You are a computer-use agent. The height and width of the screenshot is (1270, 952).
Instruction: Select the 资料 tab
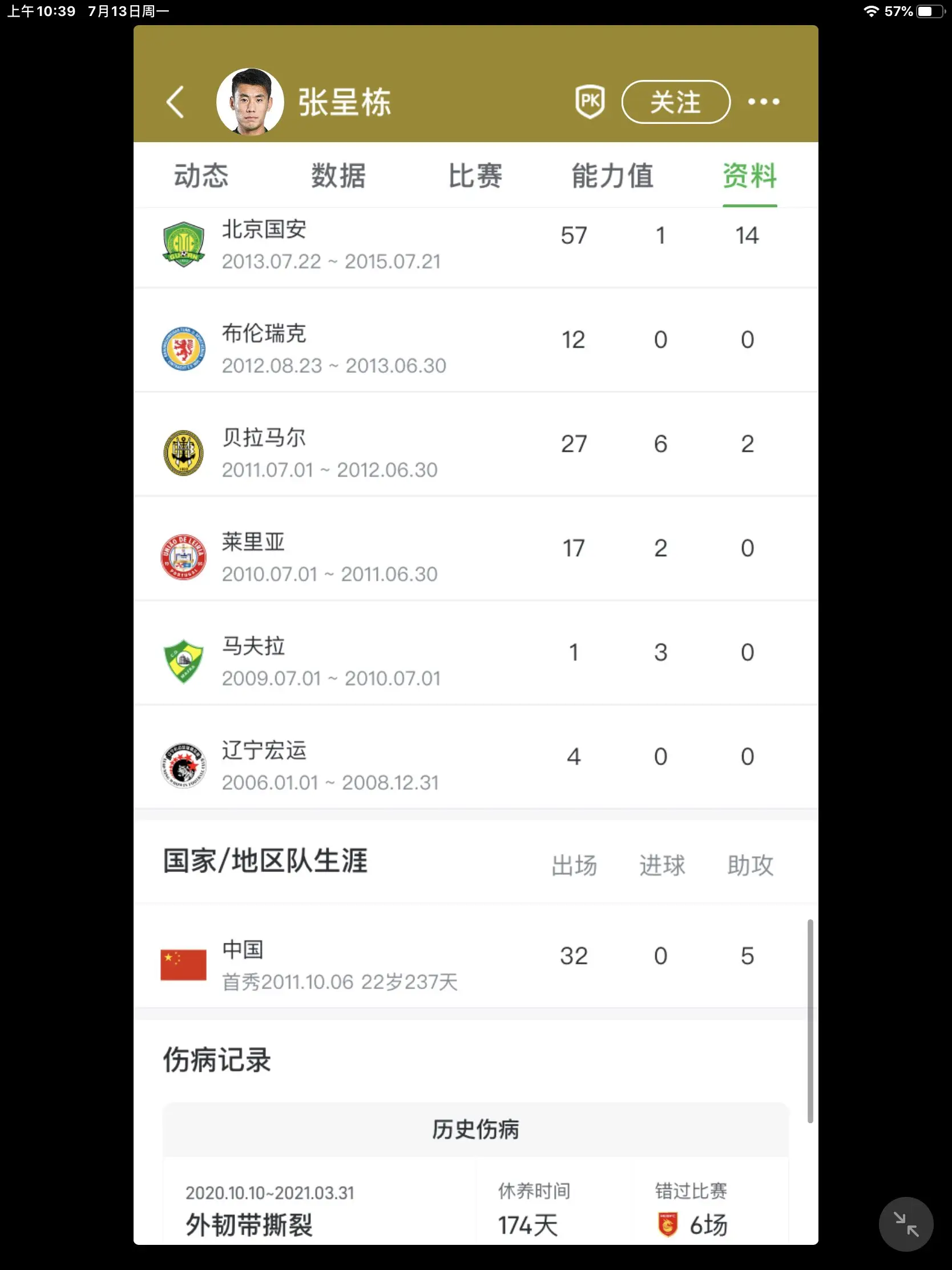pyautogui.click(x=749, y=175)
